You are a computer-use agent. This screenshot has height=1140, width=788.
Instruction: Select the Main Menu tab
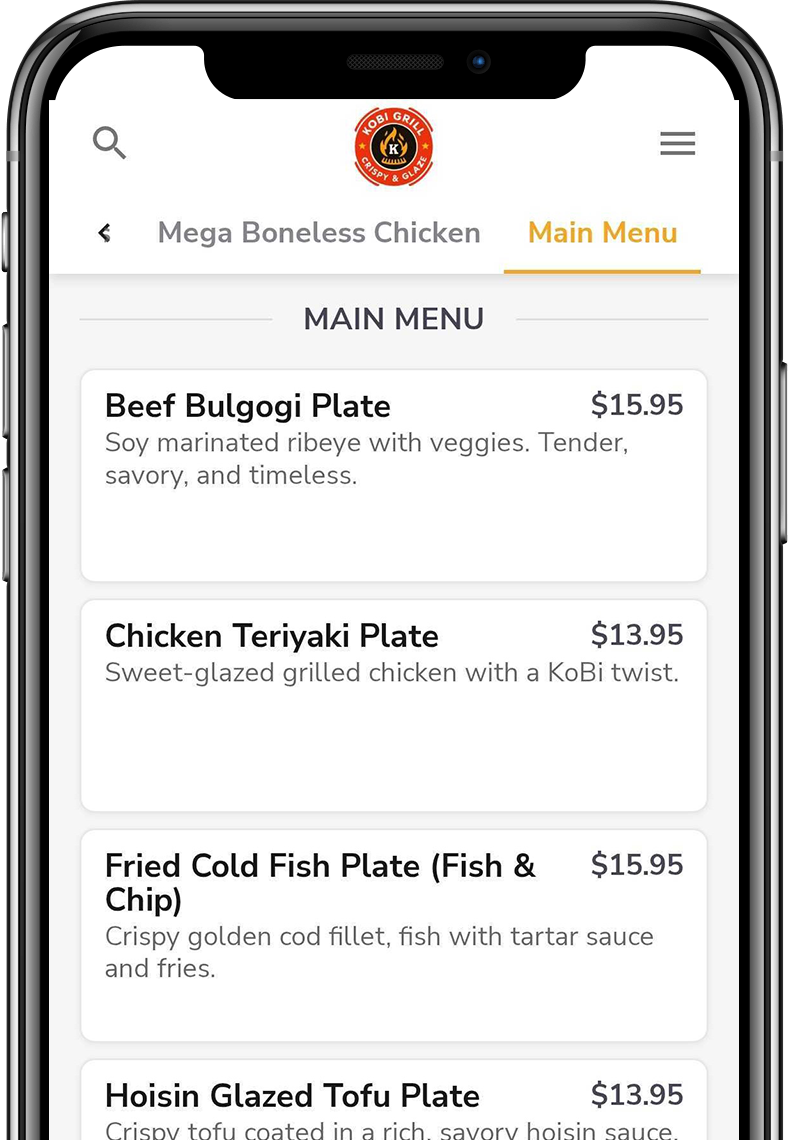pos(602,233)
